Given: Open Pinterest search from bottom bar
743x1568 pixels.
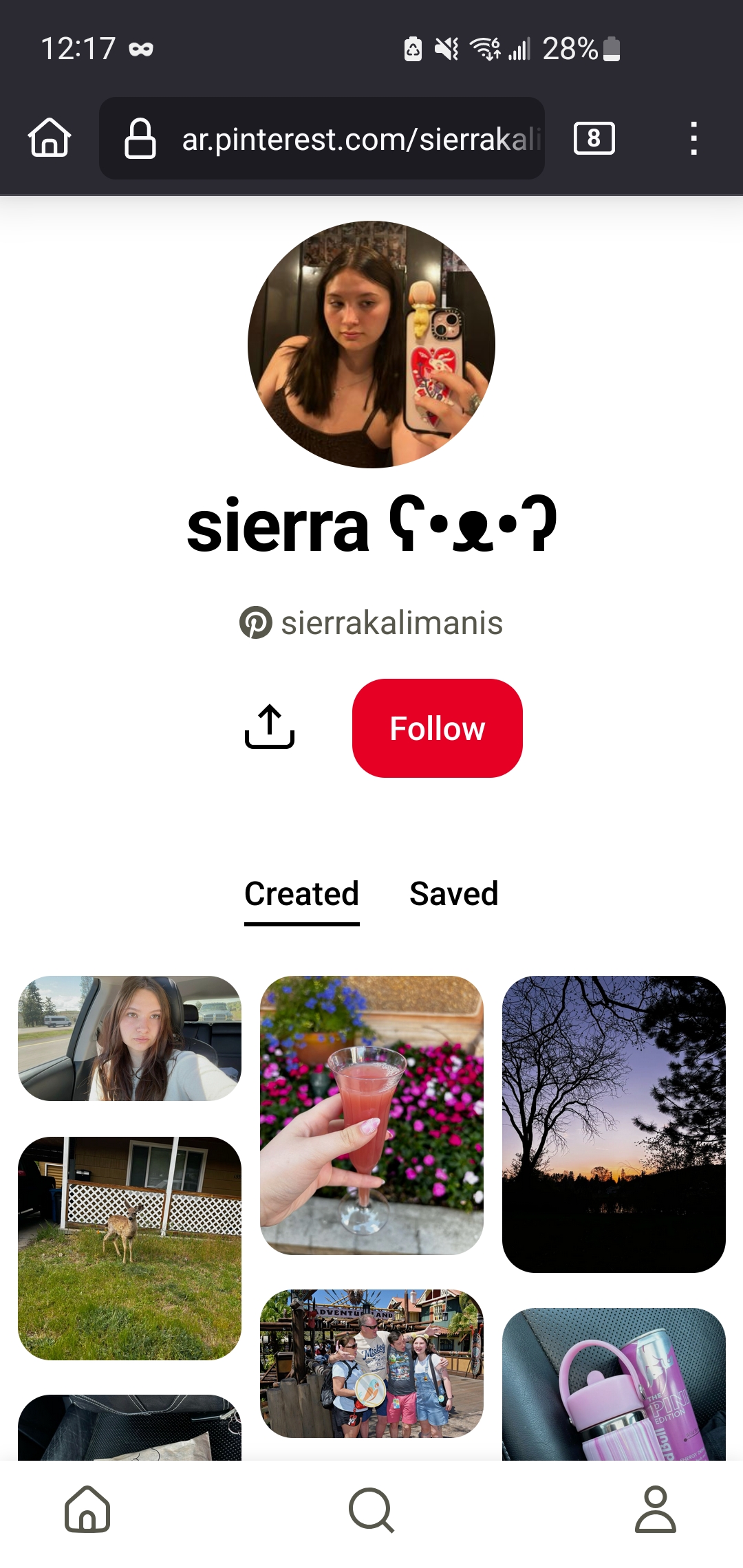Looking at the screenshot, I should (371, 1510).
